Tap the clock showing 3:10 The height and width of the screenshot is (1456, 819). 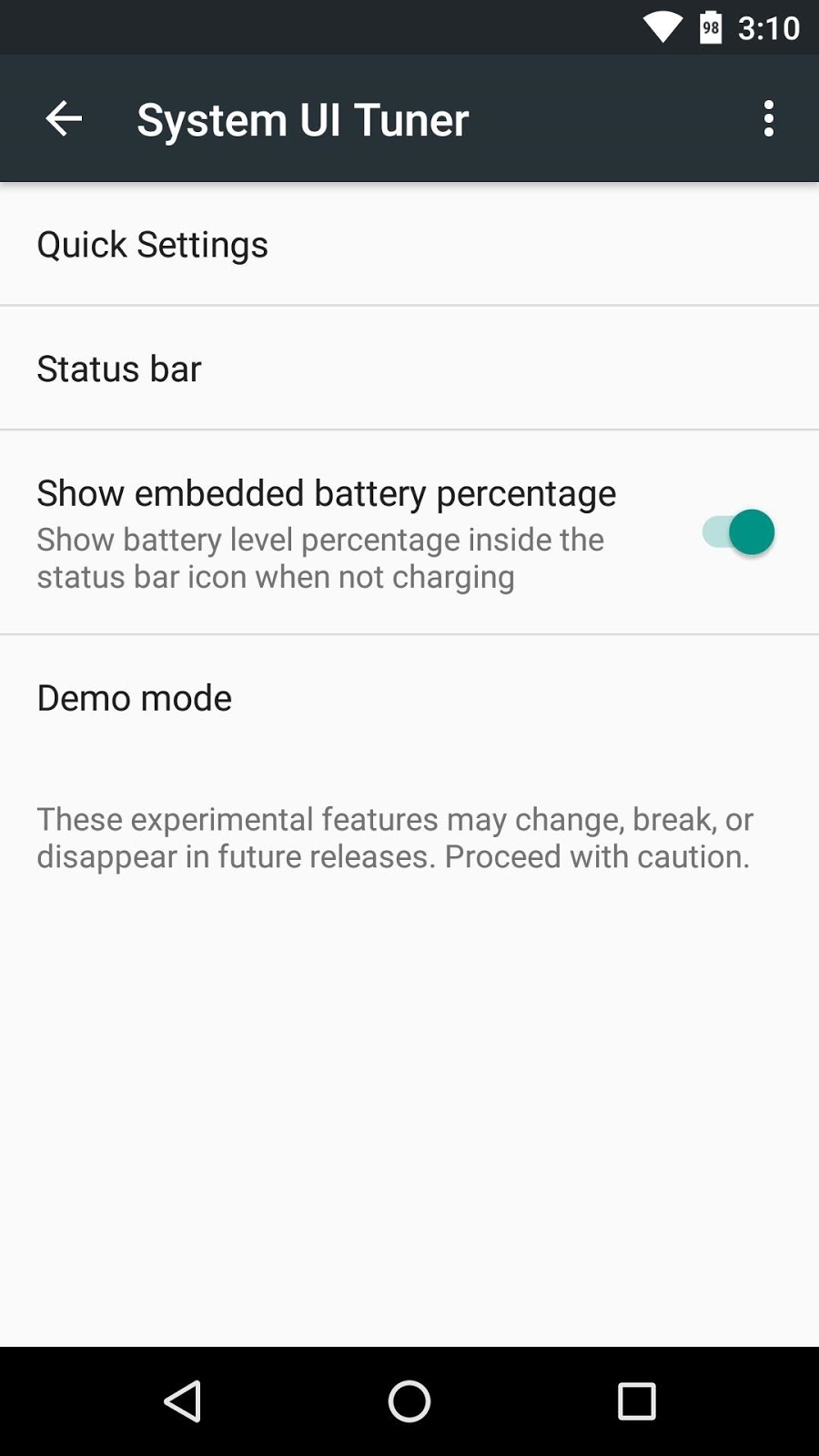pos(769,27)
